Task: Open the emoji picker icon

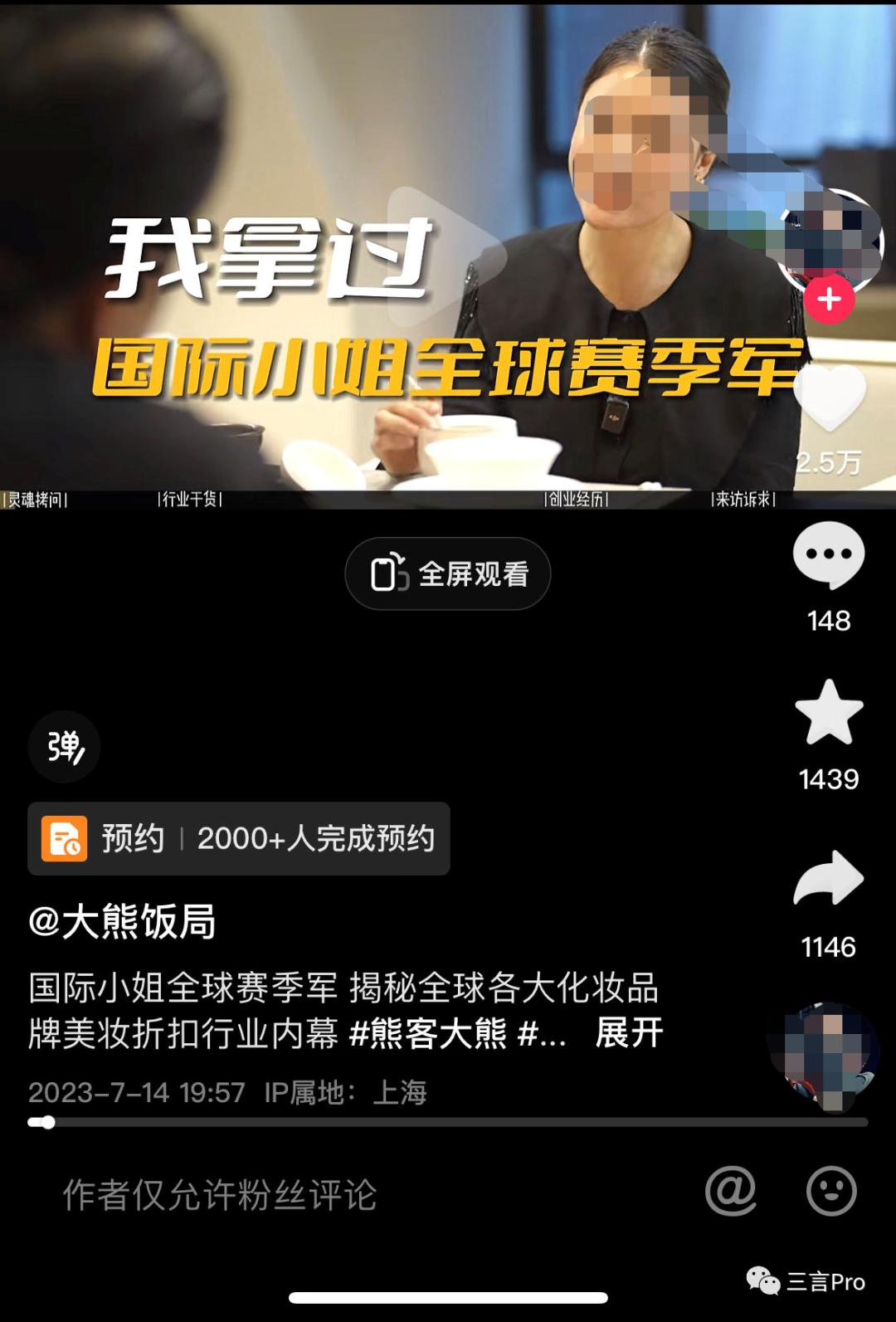Action: coord(831,1192)
